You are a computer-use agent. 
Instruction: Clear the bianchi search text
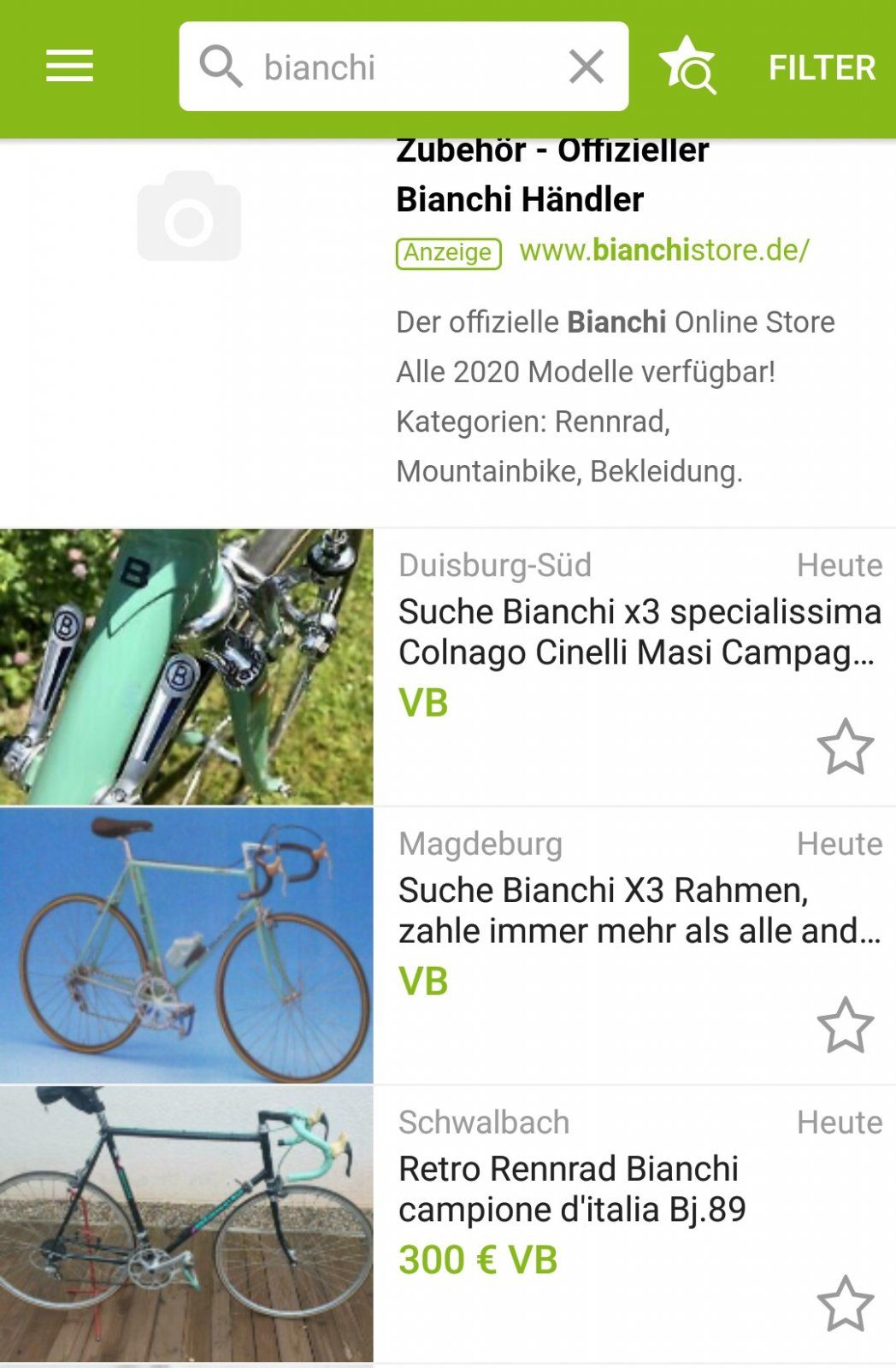[x=587, y=67]
